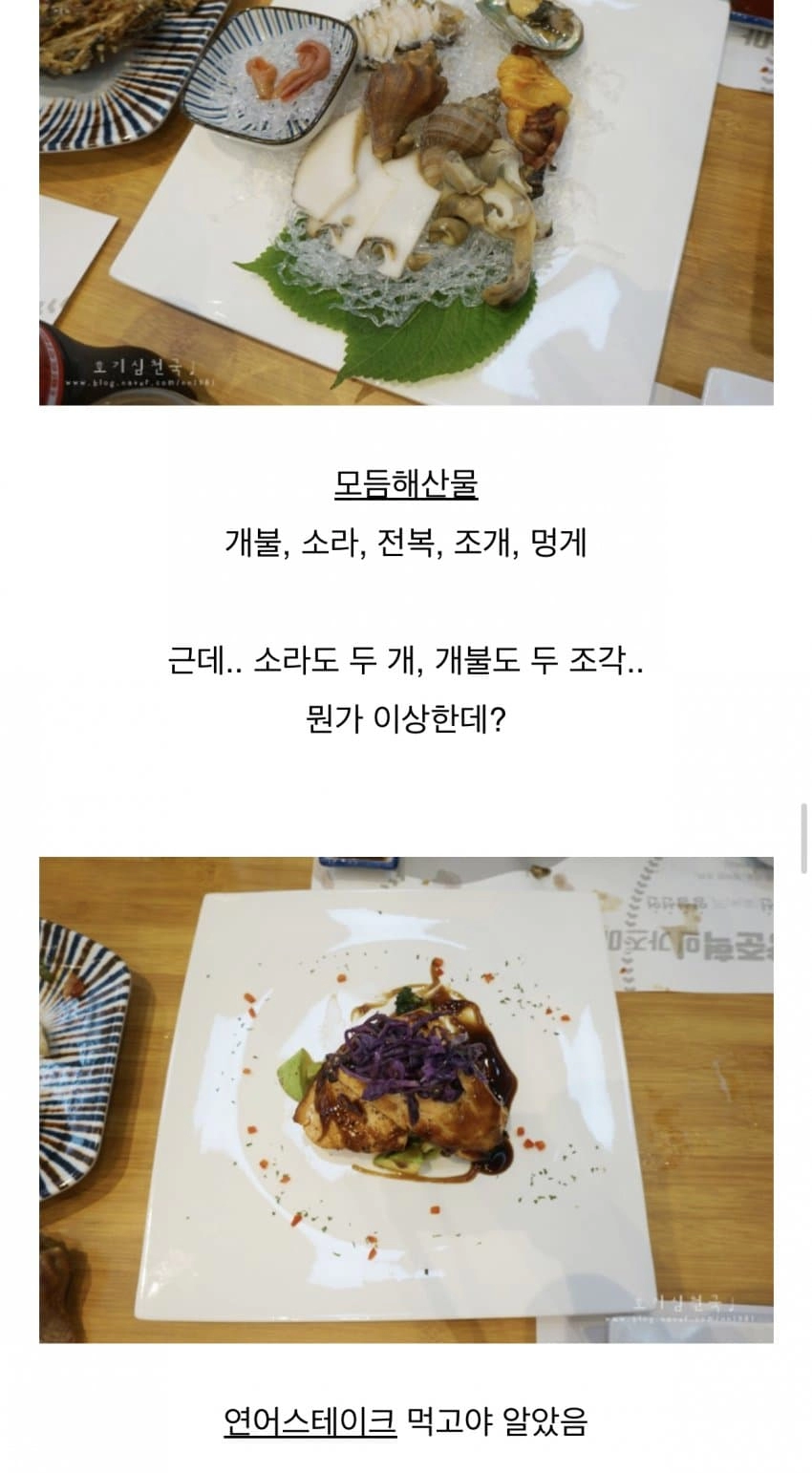Open the assorted seafood platter photo
Image resolution: width=812 pixels, height=1473 pixels.
pos(406,203)
